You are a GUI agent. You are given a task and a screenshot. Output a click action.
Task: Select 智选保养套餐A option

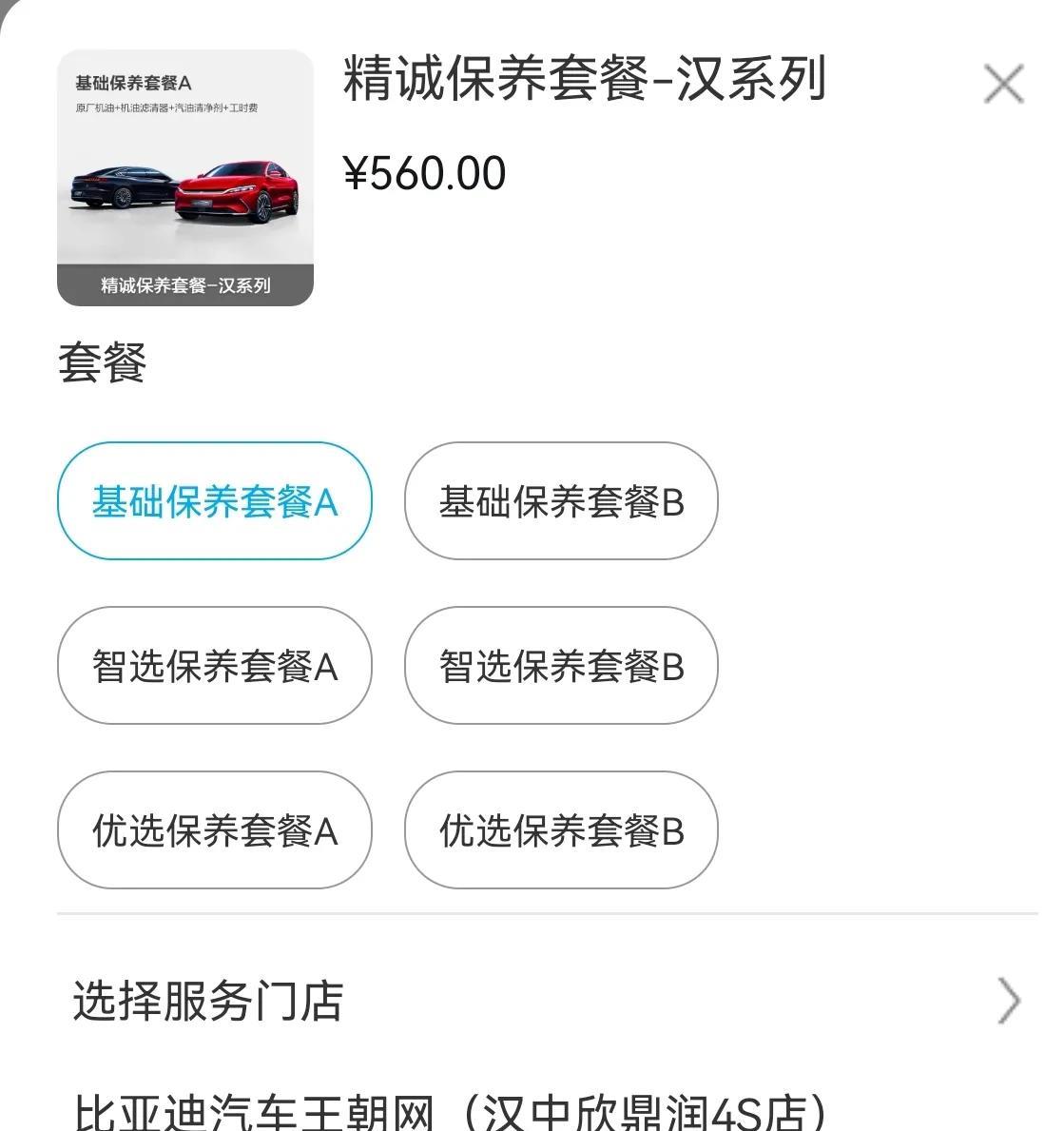tap(214, 666)
